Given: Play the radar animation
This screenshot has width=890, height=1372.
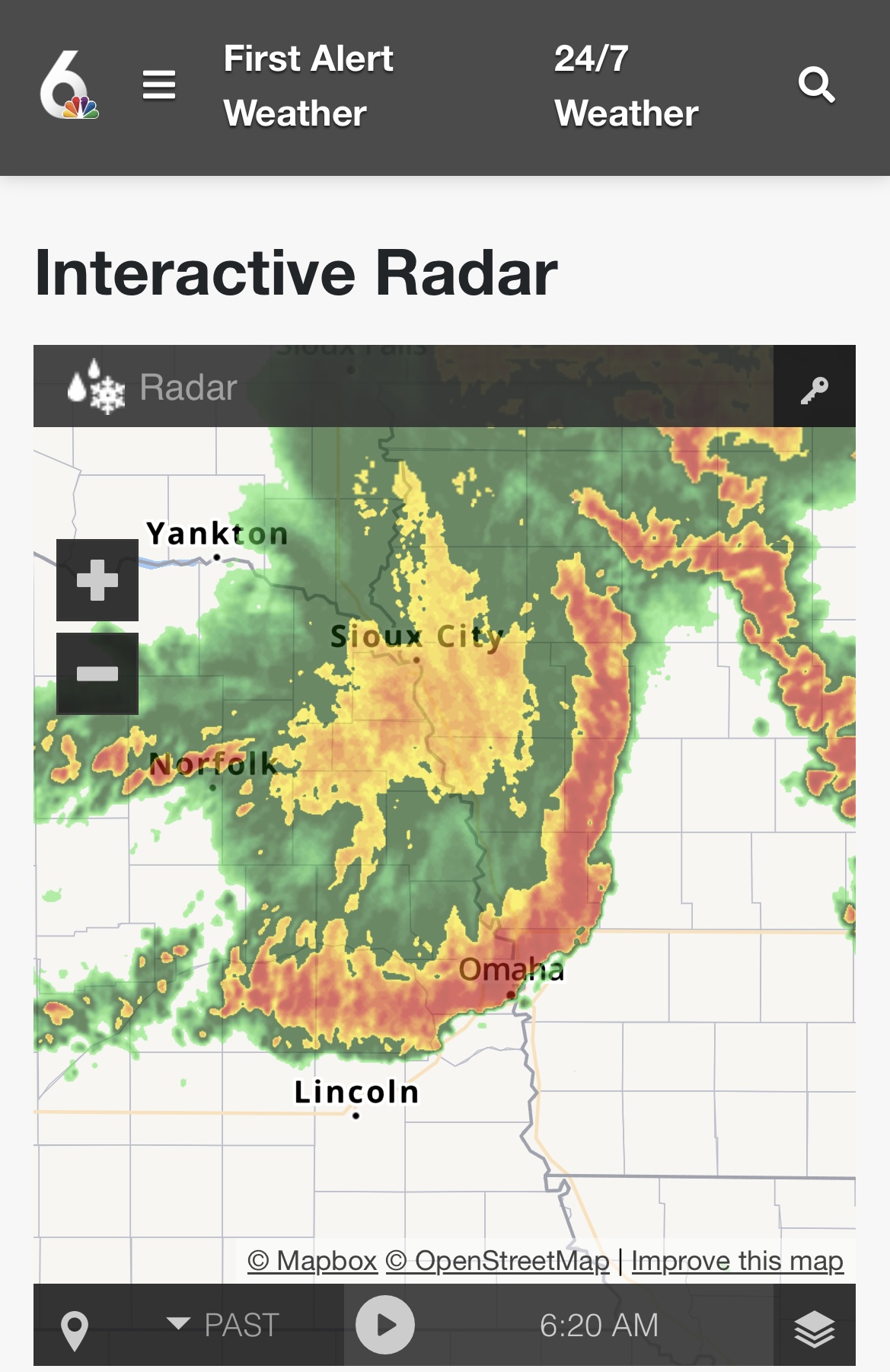Looking at the screenshot, I should (385, 1326).
